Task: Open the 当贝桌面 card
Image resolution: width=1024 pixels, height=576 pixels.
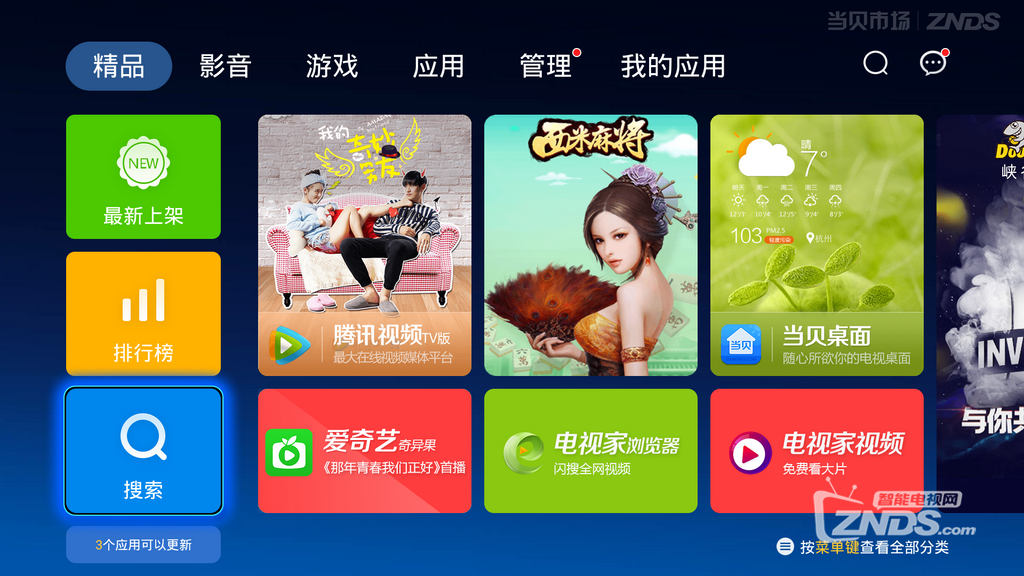Action: [x=817, y=245]
